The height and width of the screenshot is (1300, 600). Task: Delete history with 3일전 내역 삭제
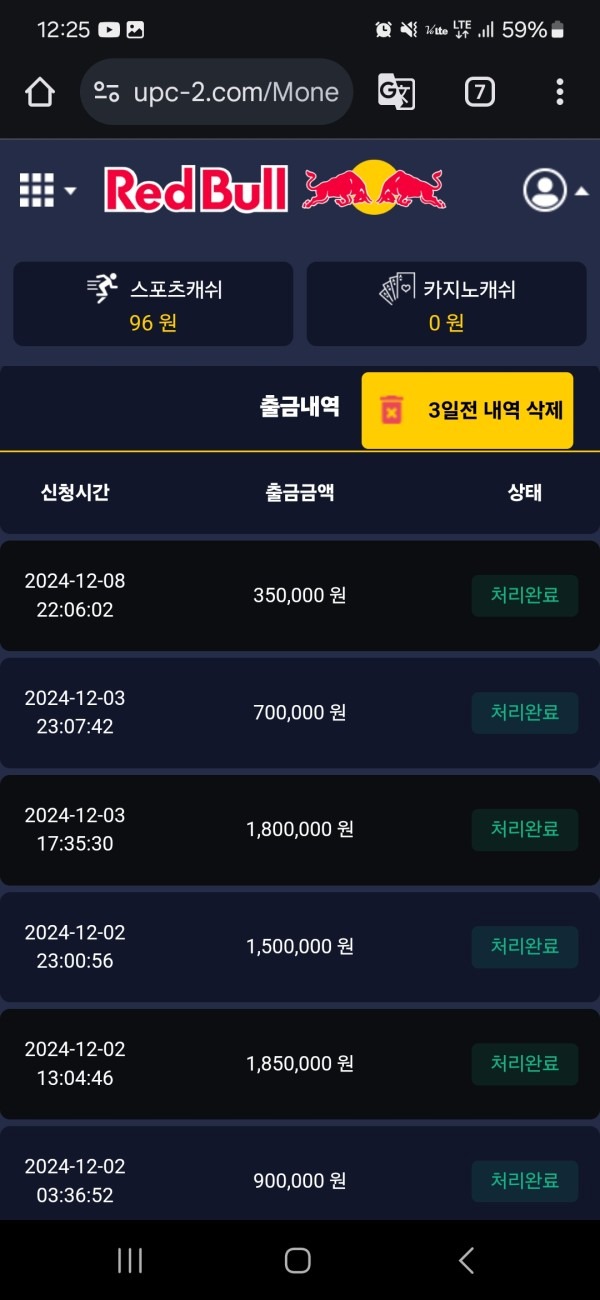click(467, 410)
